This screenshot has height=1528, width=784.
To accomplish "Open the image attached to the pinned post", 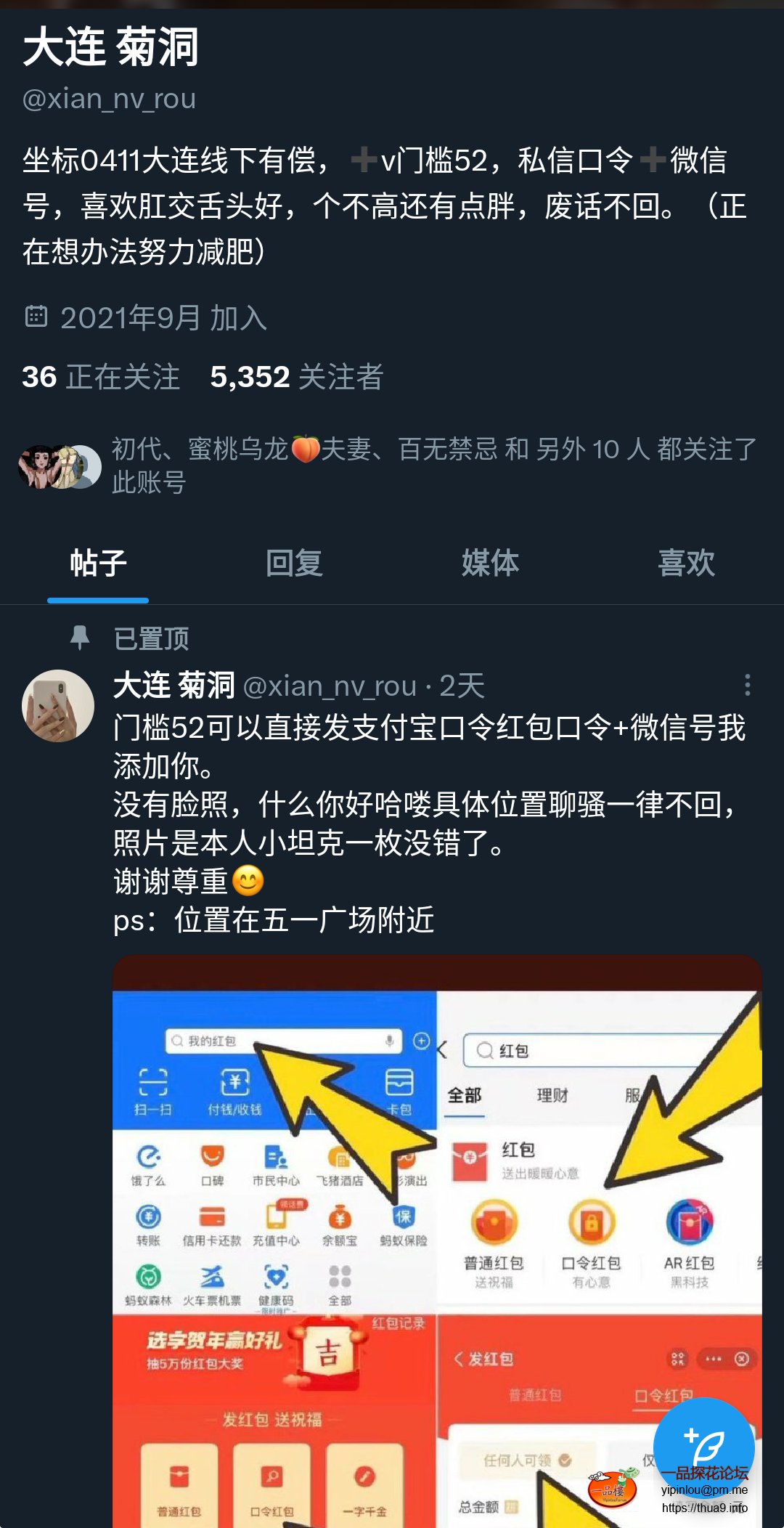I will pos(436,1235).
